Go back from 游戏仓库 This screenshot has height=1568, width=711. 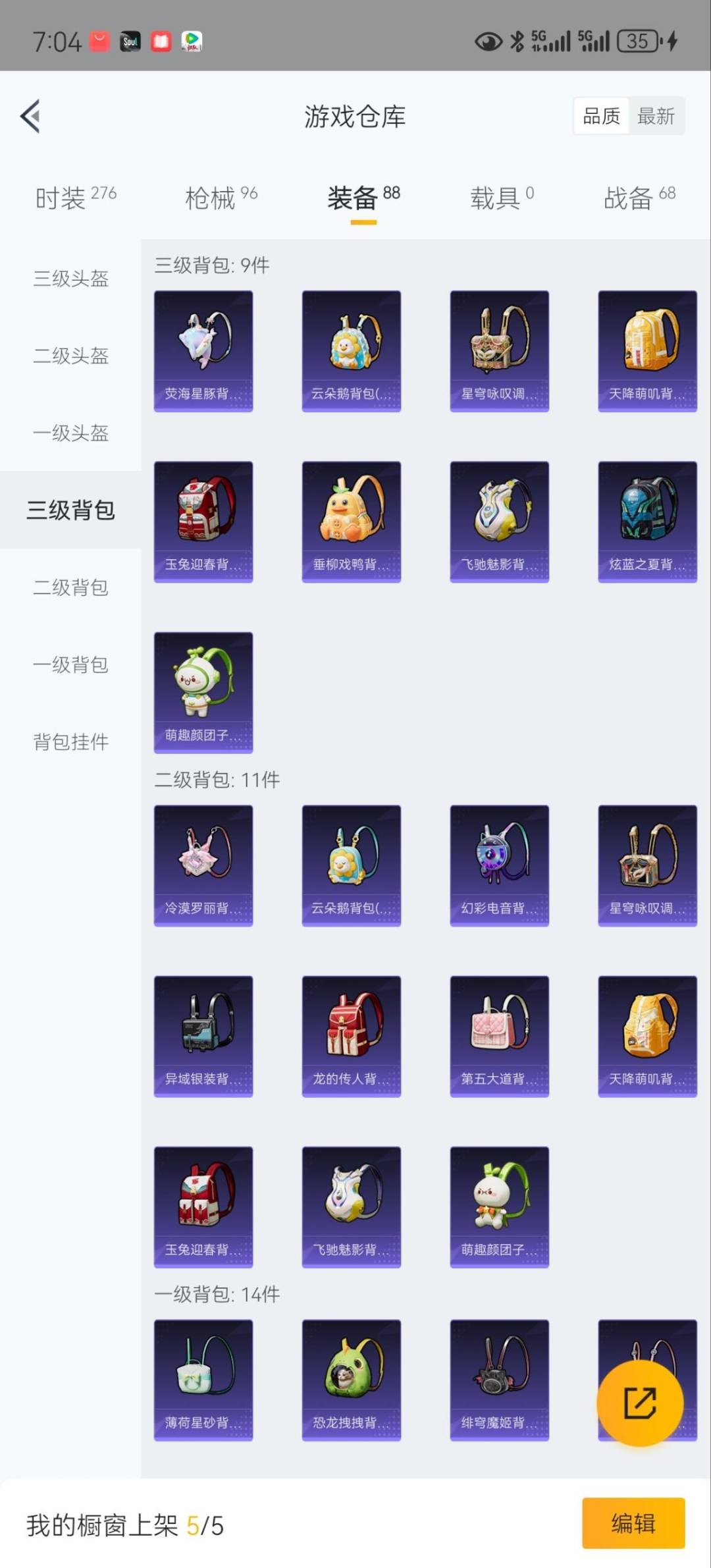(x=31, y=117)
